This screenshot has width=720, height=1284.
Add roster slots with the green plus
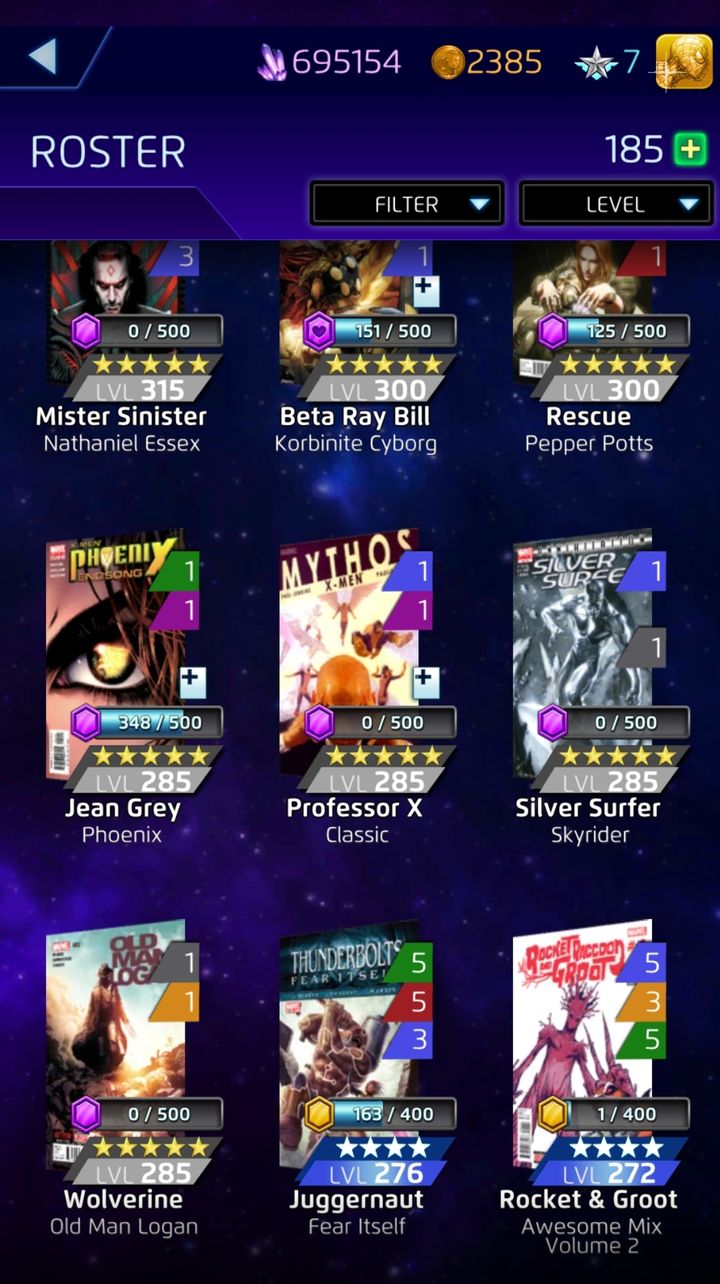(x=690, y=150)
